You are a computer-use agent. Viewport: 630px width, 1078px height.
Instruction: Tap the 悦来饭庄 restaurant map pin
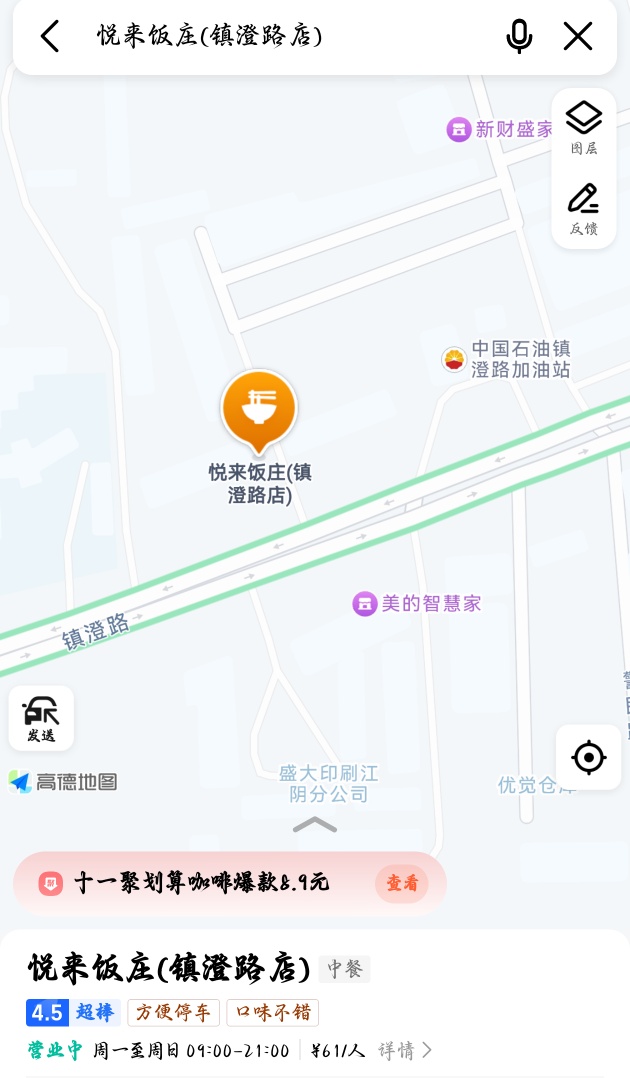259,408
